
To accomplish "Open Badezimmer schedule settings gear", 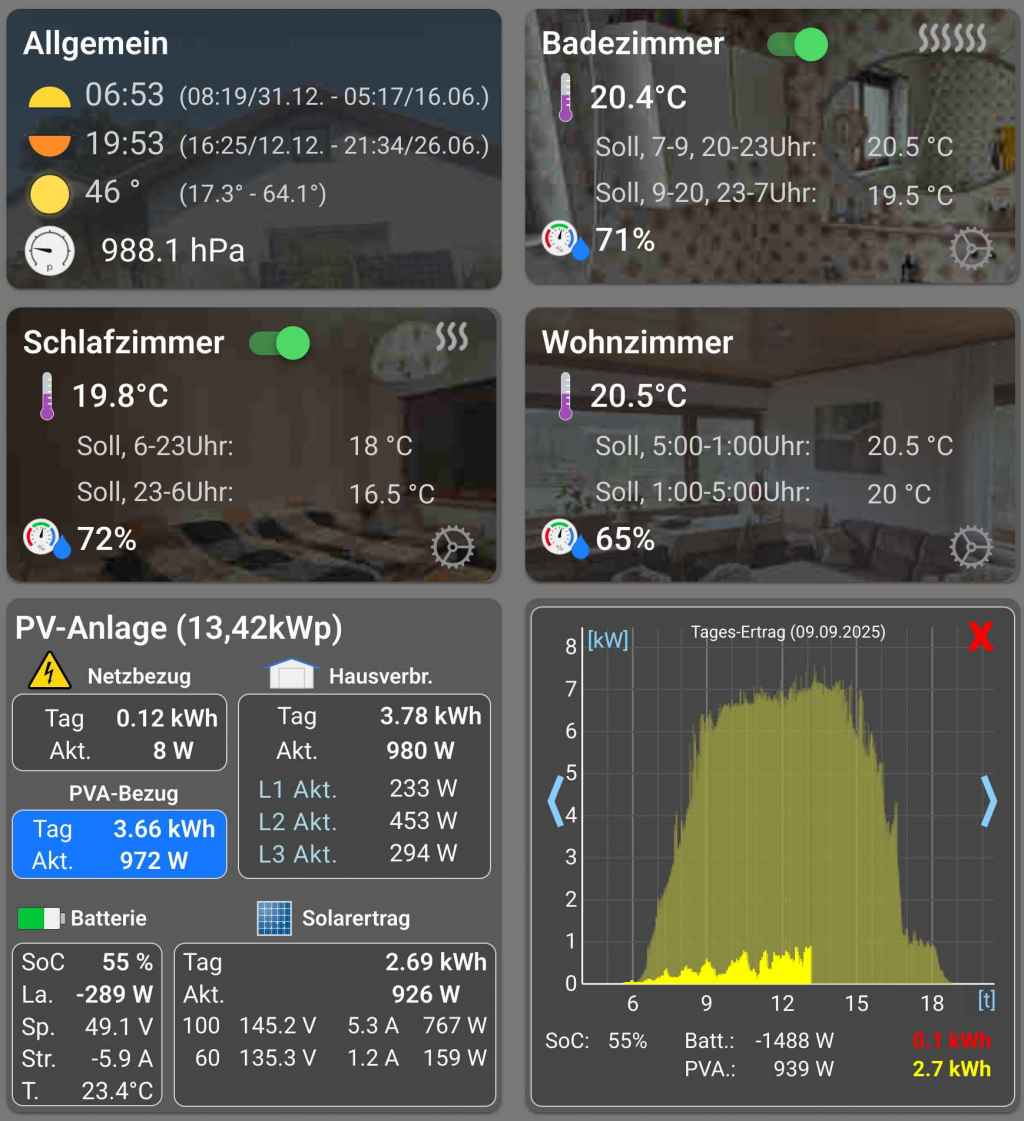I will (970, 249).
